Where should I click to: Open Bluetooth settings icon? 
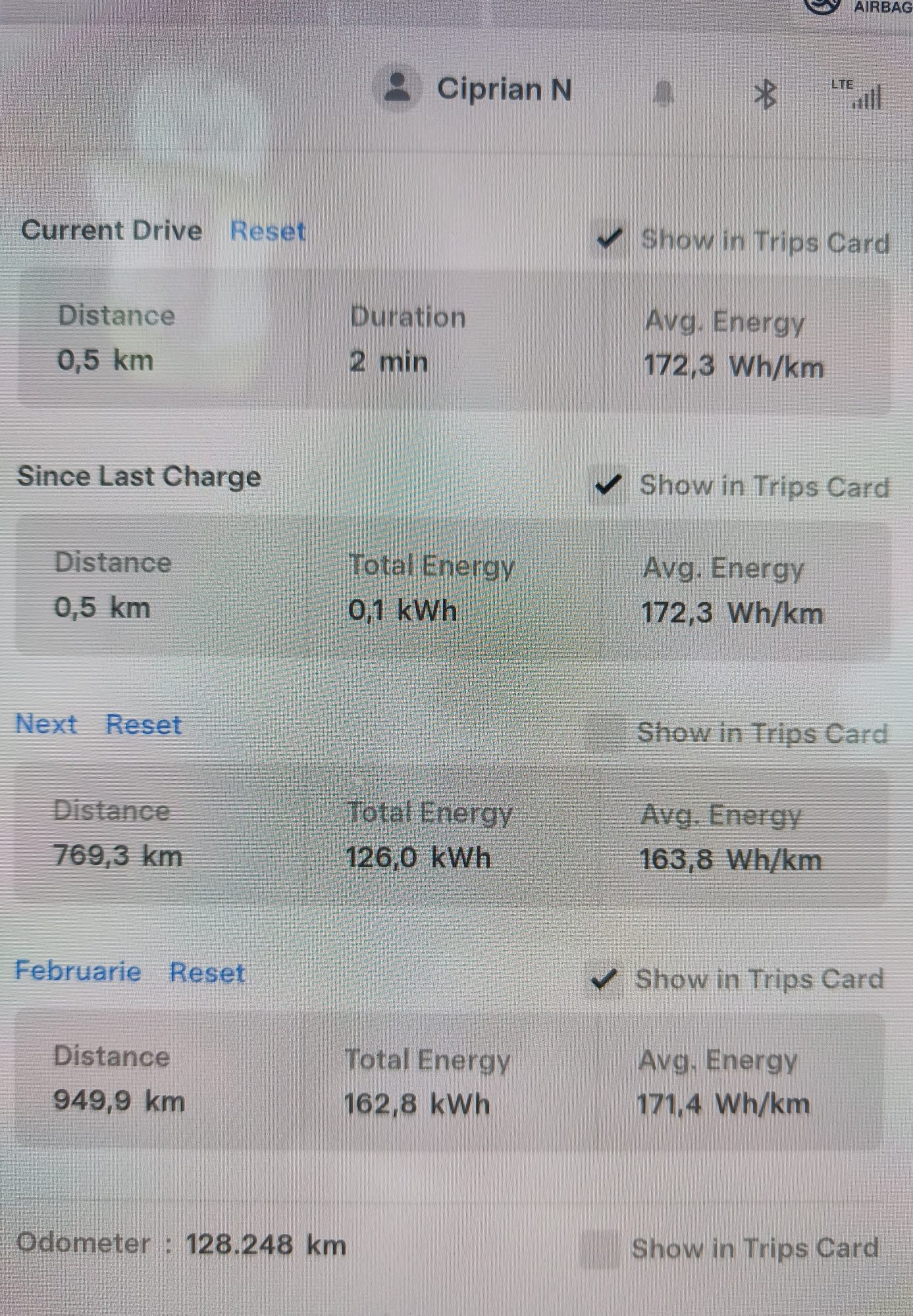(765, 95)
